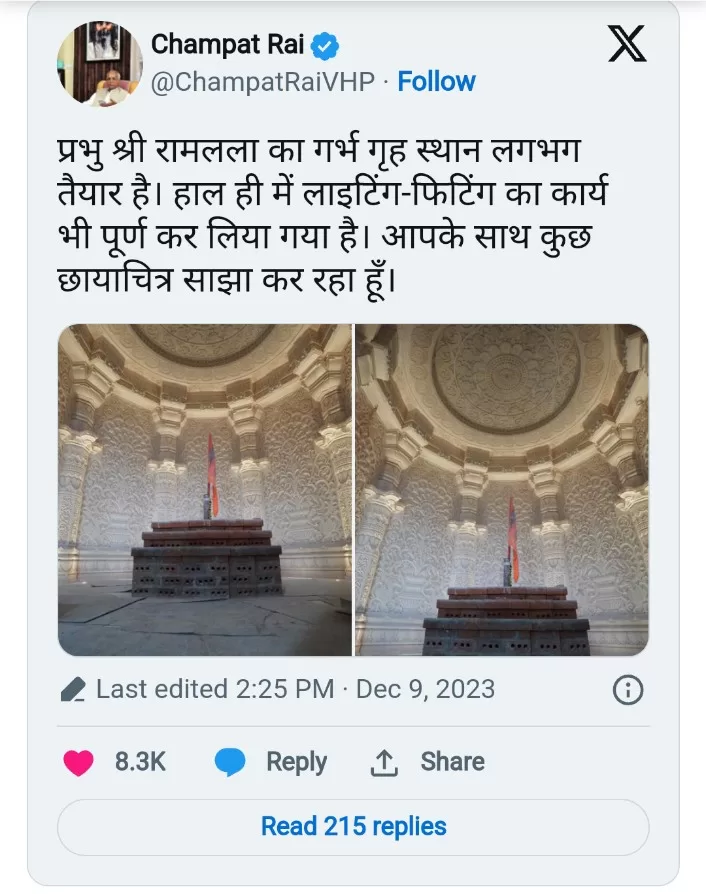Image resolution: width=706 pixels, height=894 pixels.
Task: Open Champat Rai's profile picture
Action: [x=99, y=64]
